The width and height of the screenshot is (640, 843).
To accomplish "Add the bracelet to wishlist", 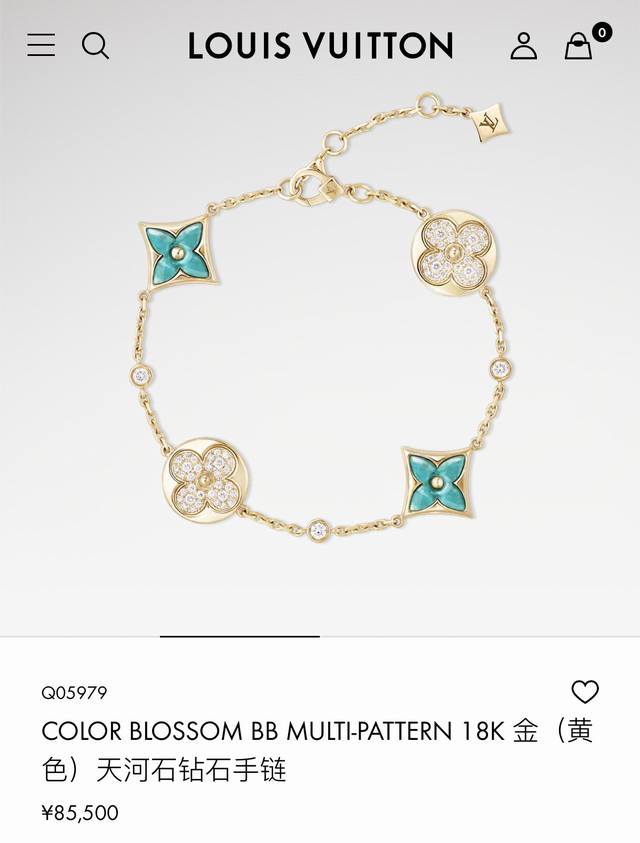I will click(584, 692).
